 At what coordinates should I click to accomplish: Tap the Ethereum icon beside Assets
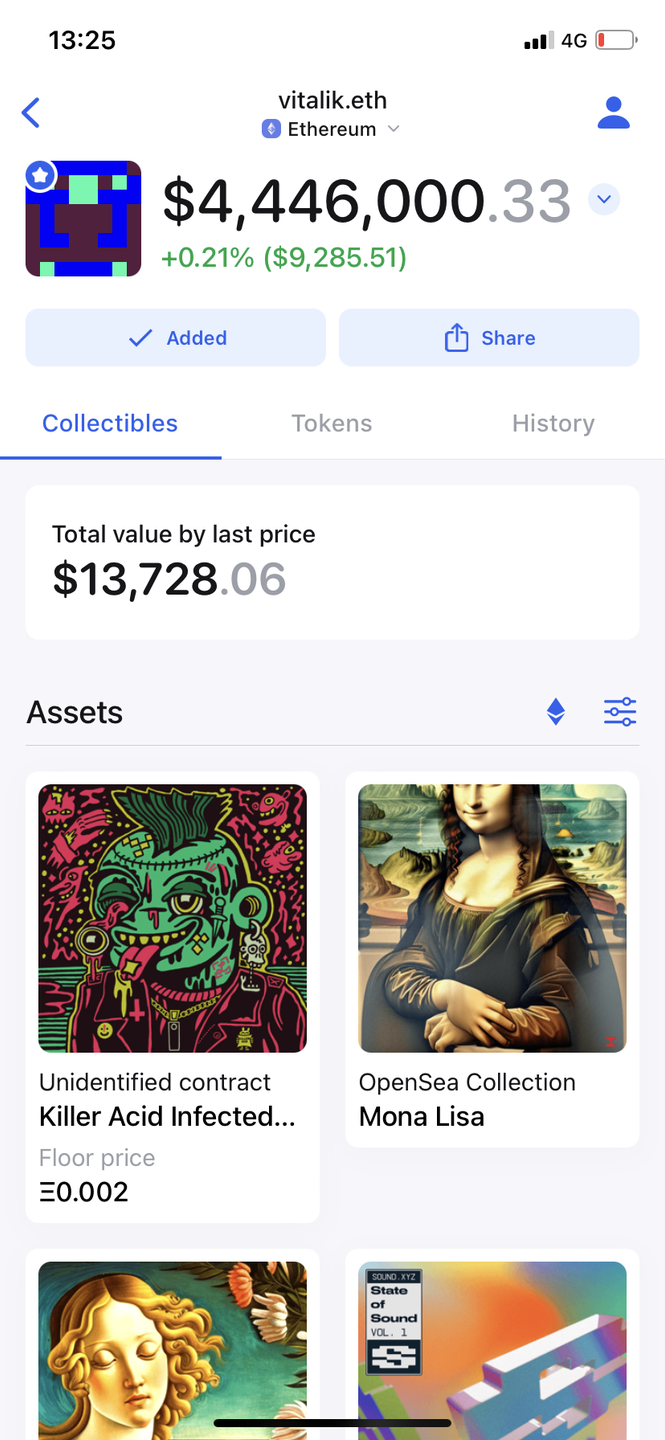(x=556, y=712)
